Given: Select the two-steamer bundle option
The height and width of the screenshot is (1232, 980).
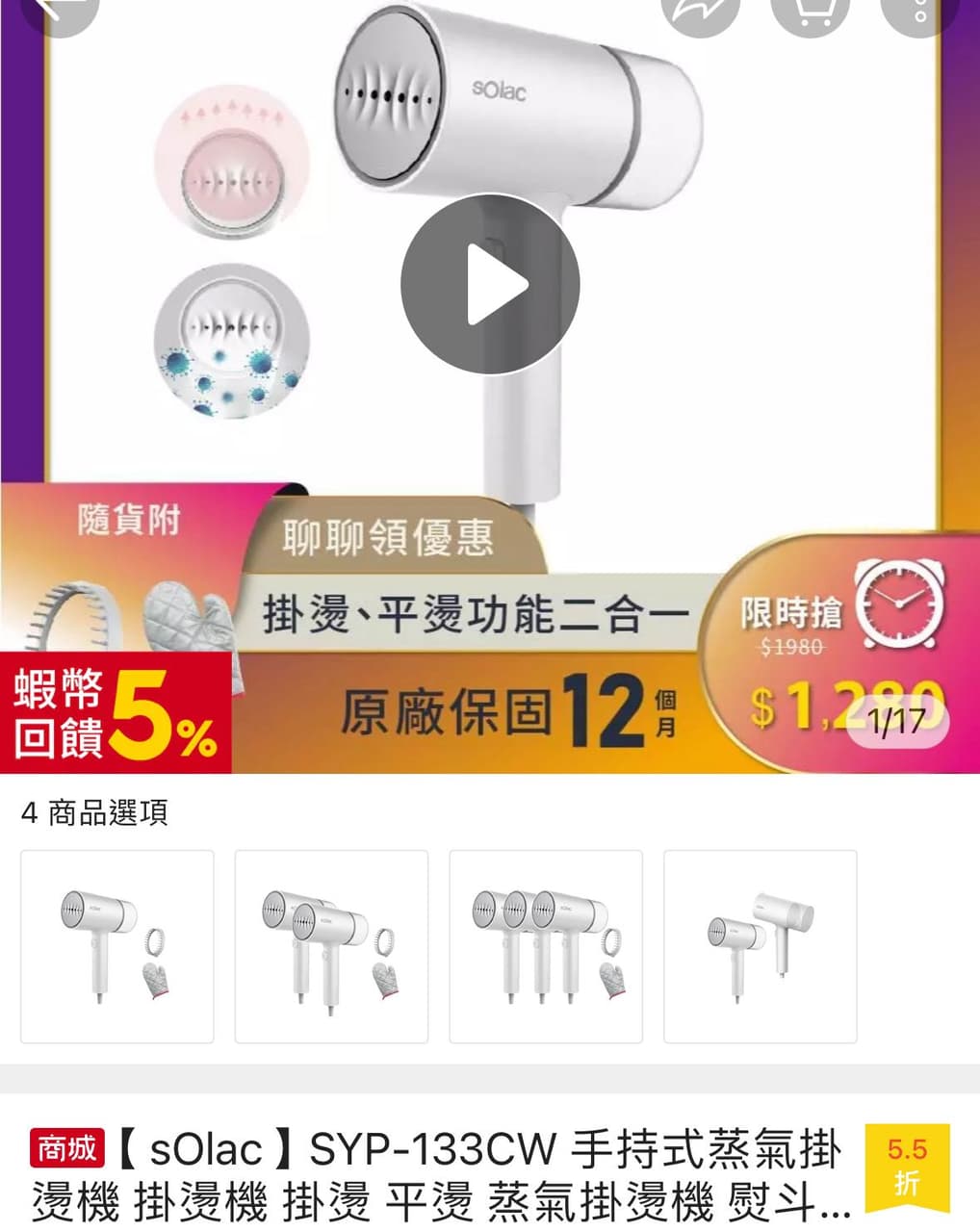Looking at the screenshot, I should (331, 946).
